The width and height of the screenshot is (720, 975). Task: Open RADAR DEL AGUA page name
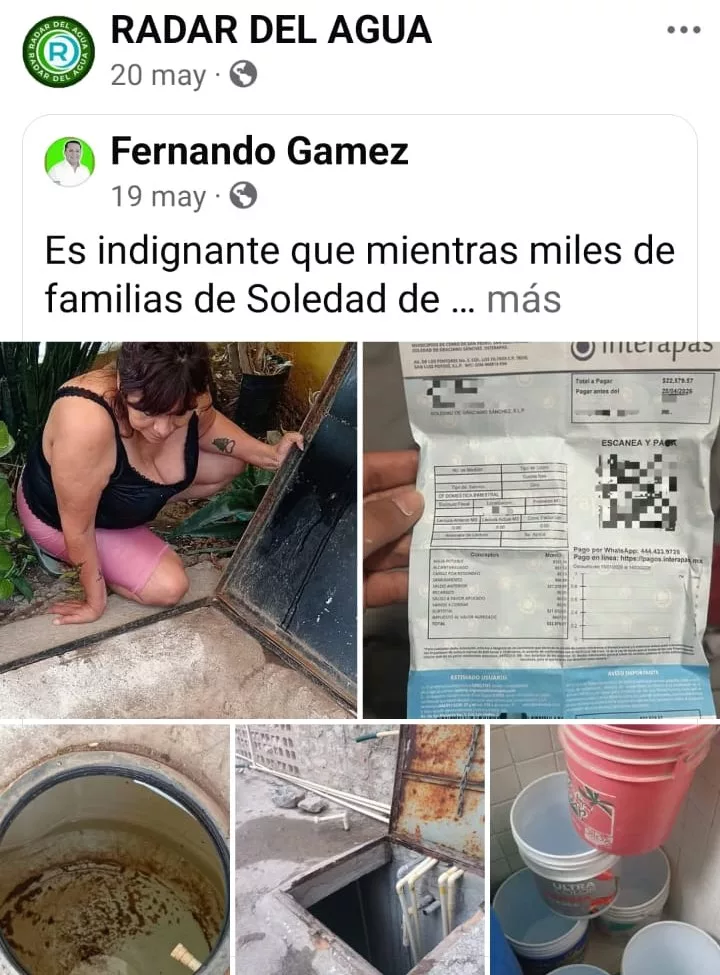tap(271, 30)
